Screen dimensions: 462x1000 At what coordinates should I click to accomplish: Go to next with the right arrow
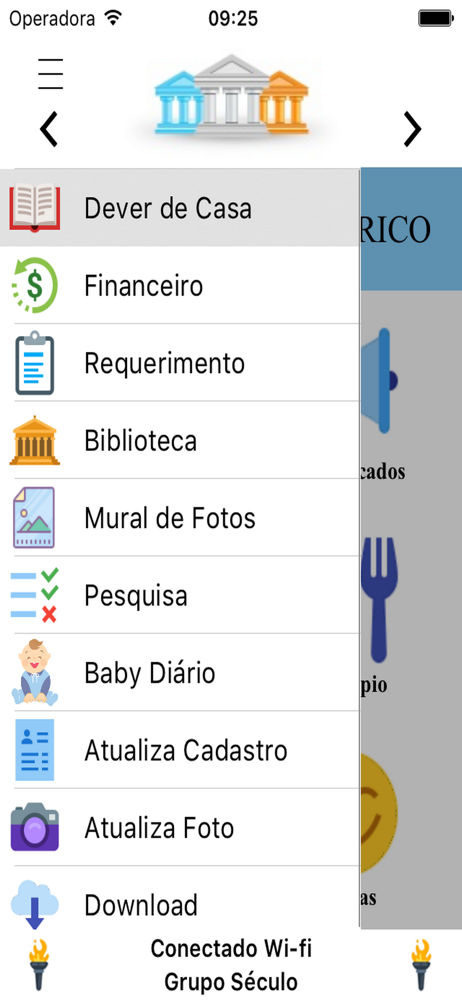coord(412,129)
